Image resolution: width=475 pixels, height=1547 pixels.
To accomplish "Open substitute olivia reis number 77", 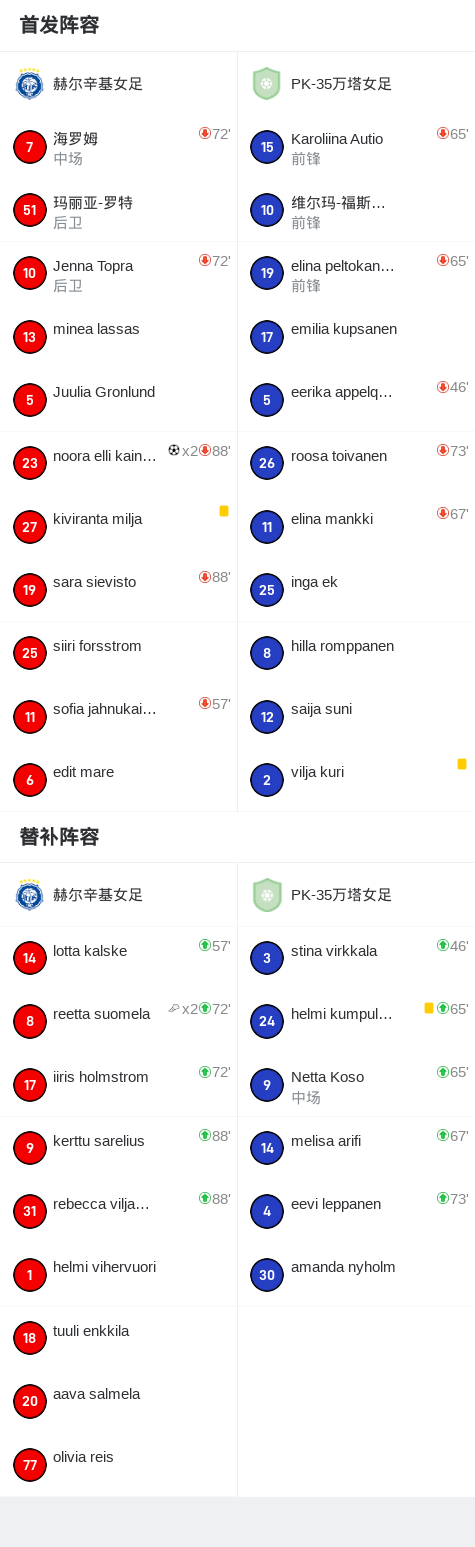I will coord(118,1465).
